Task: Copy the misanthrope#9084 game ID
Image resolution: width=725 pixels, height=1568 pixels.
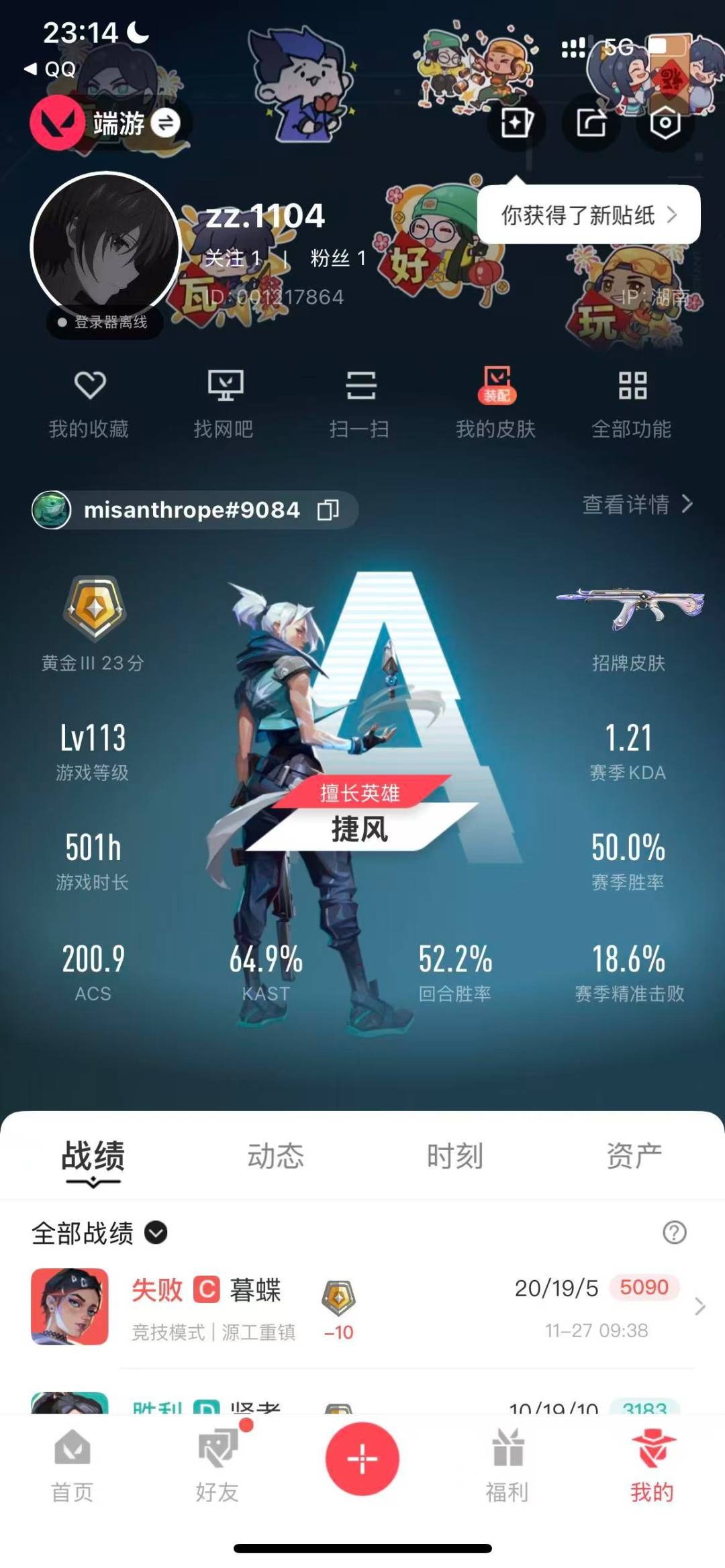Action: [328, 510]
